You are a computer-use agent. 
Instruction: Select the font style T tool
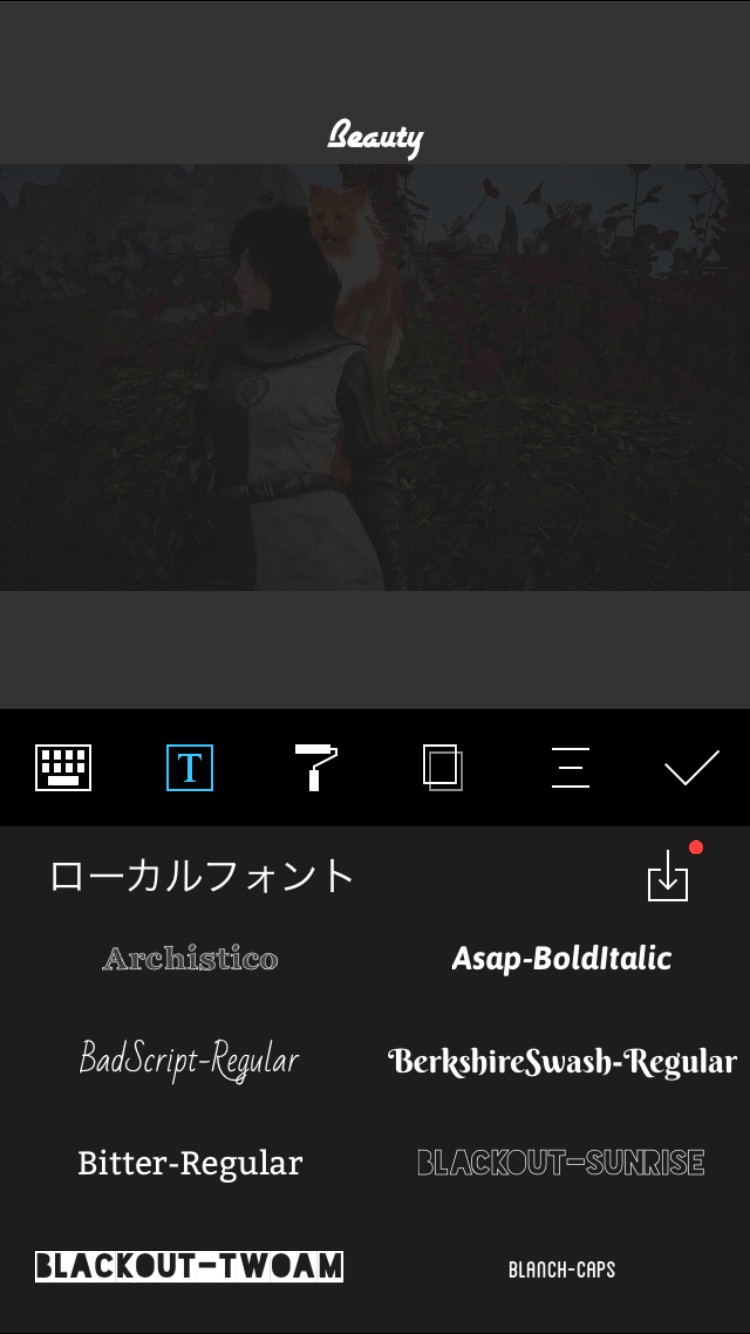coord(189,768)
